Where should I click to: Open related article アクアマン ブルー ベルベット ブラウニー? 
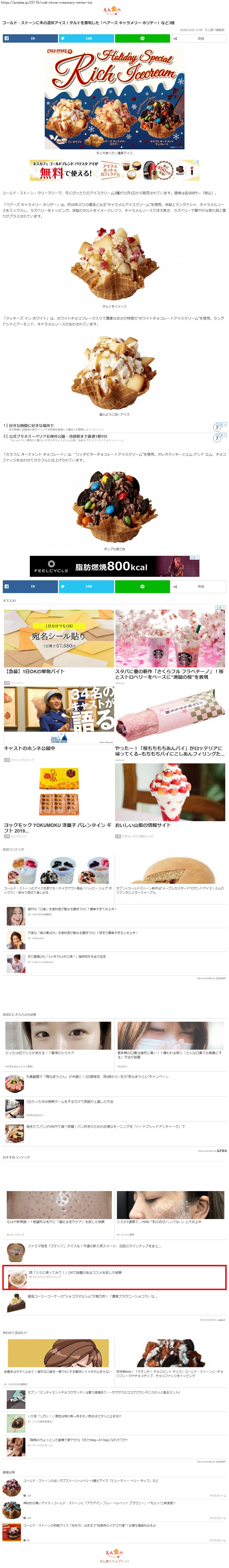click(x=97, y=1503)
